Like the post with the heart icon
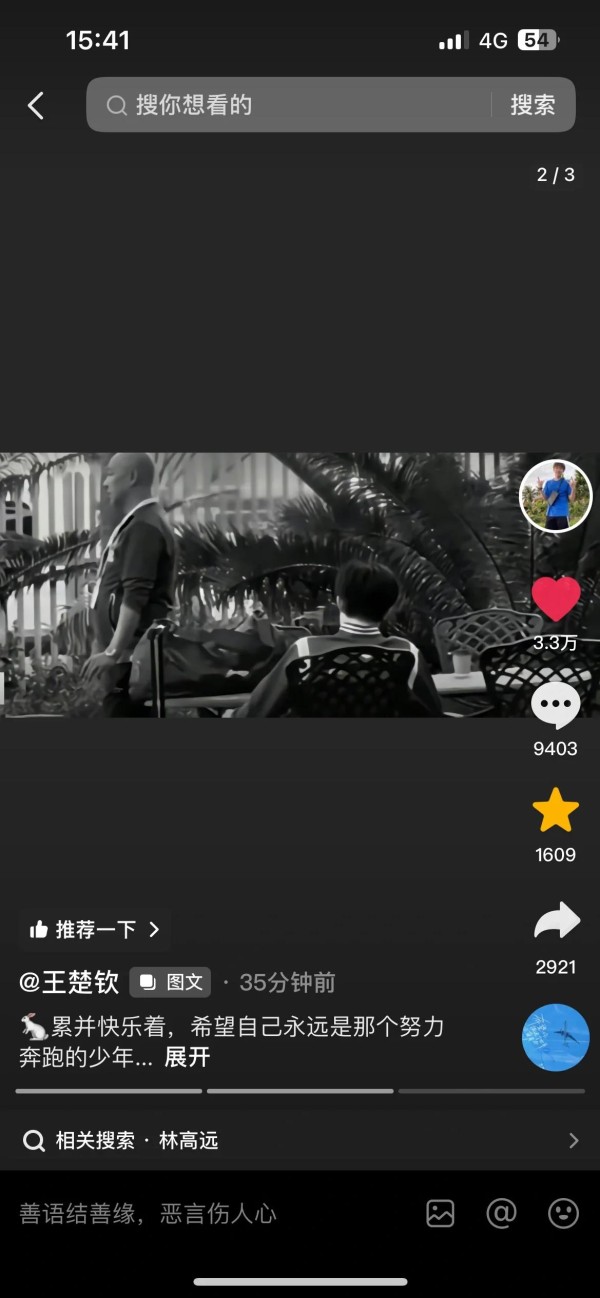This screenshot has height=1298, width=600. [x=556, y=599]
